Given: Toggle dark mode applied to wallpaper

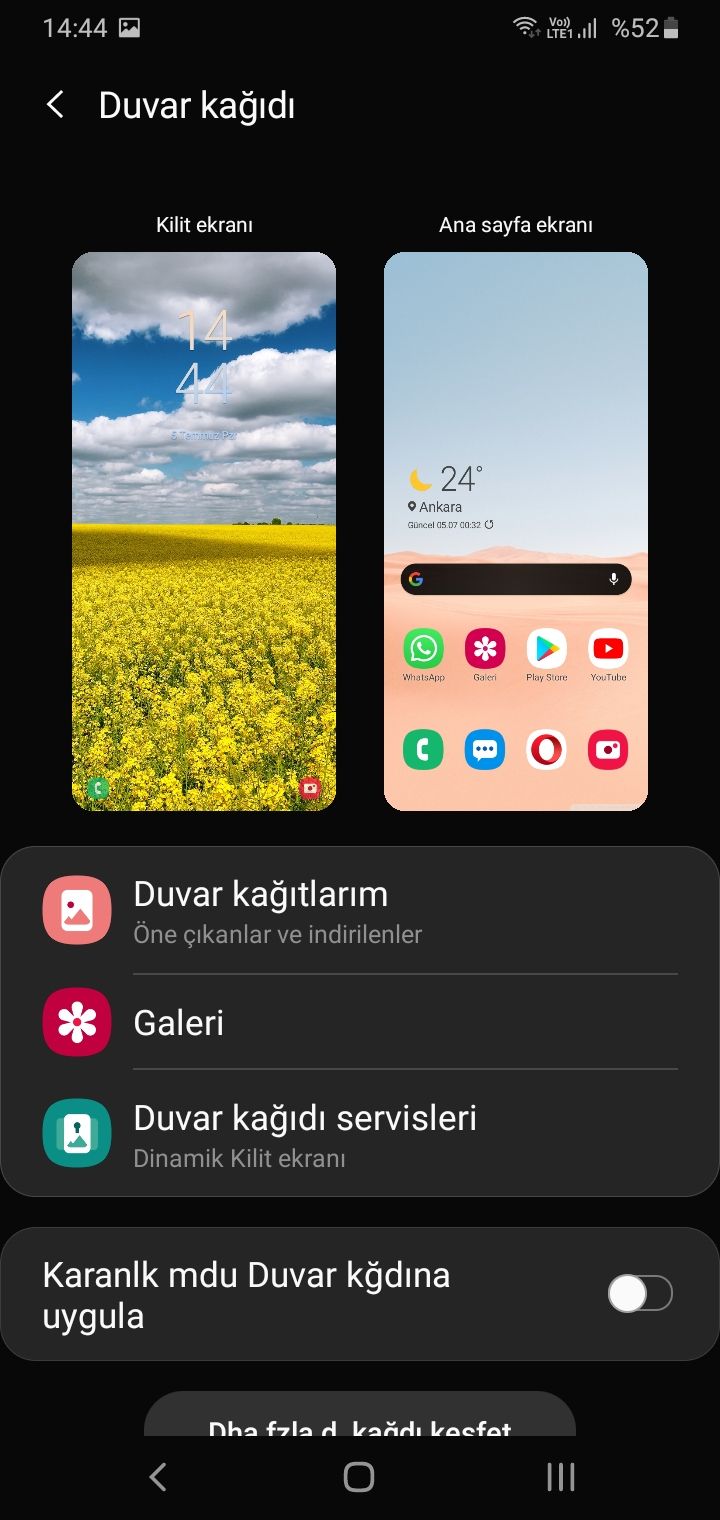Looking at the screenshot, I should point(640,1294).
